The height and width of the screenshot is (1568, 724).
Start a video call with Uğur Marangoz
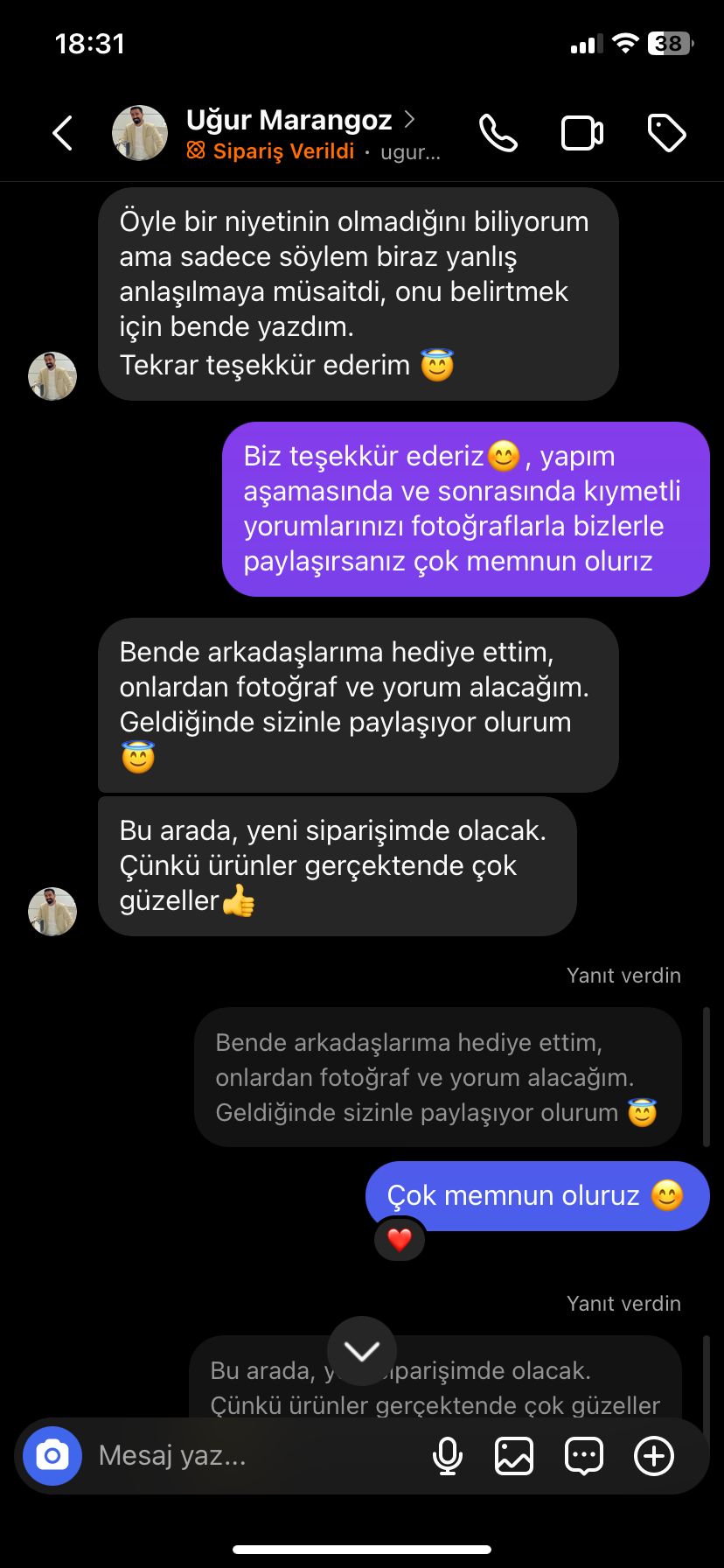point(581,134)
